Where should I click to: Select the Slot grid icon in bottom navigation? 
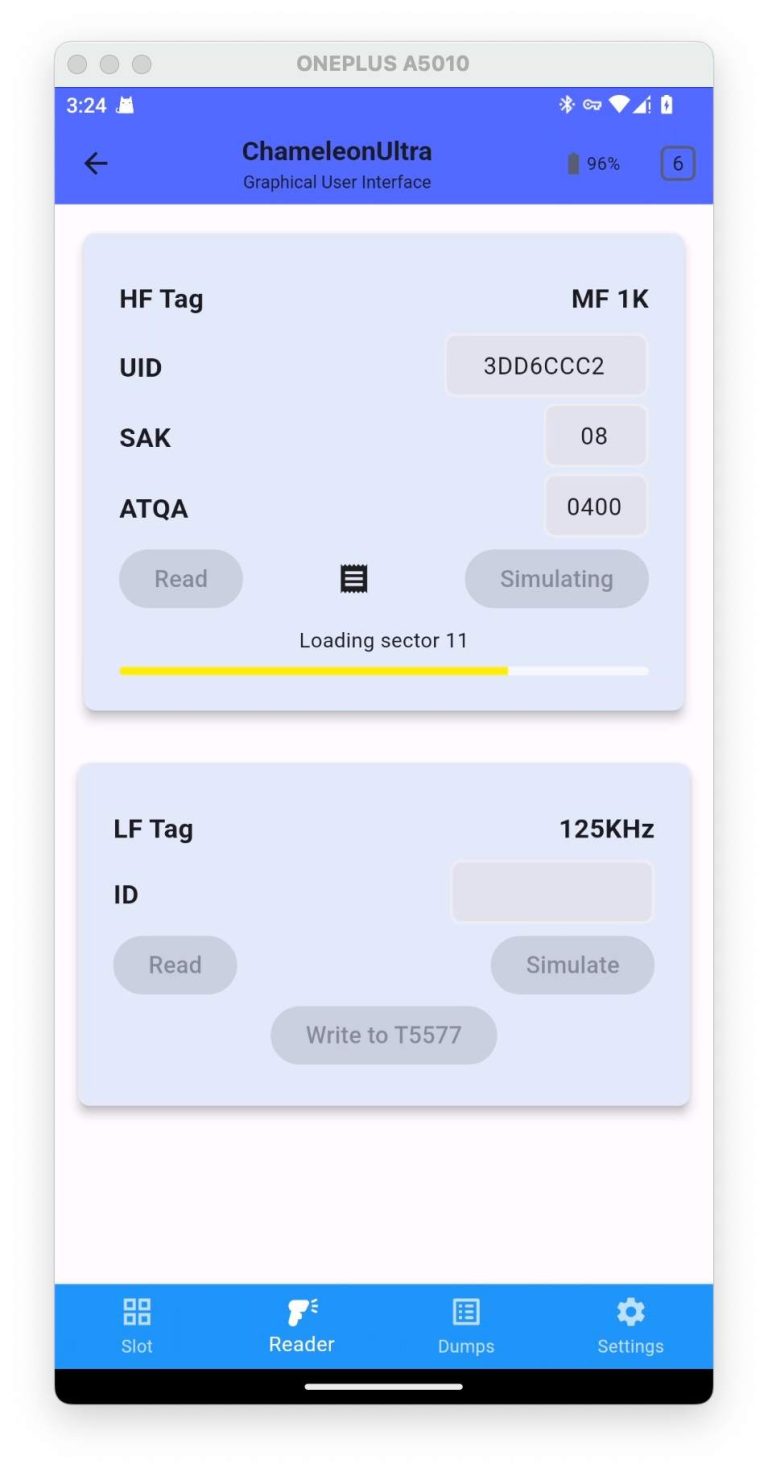click(x=136, y=1311)
